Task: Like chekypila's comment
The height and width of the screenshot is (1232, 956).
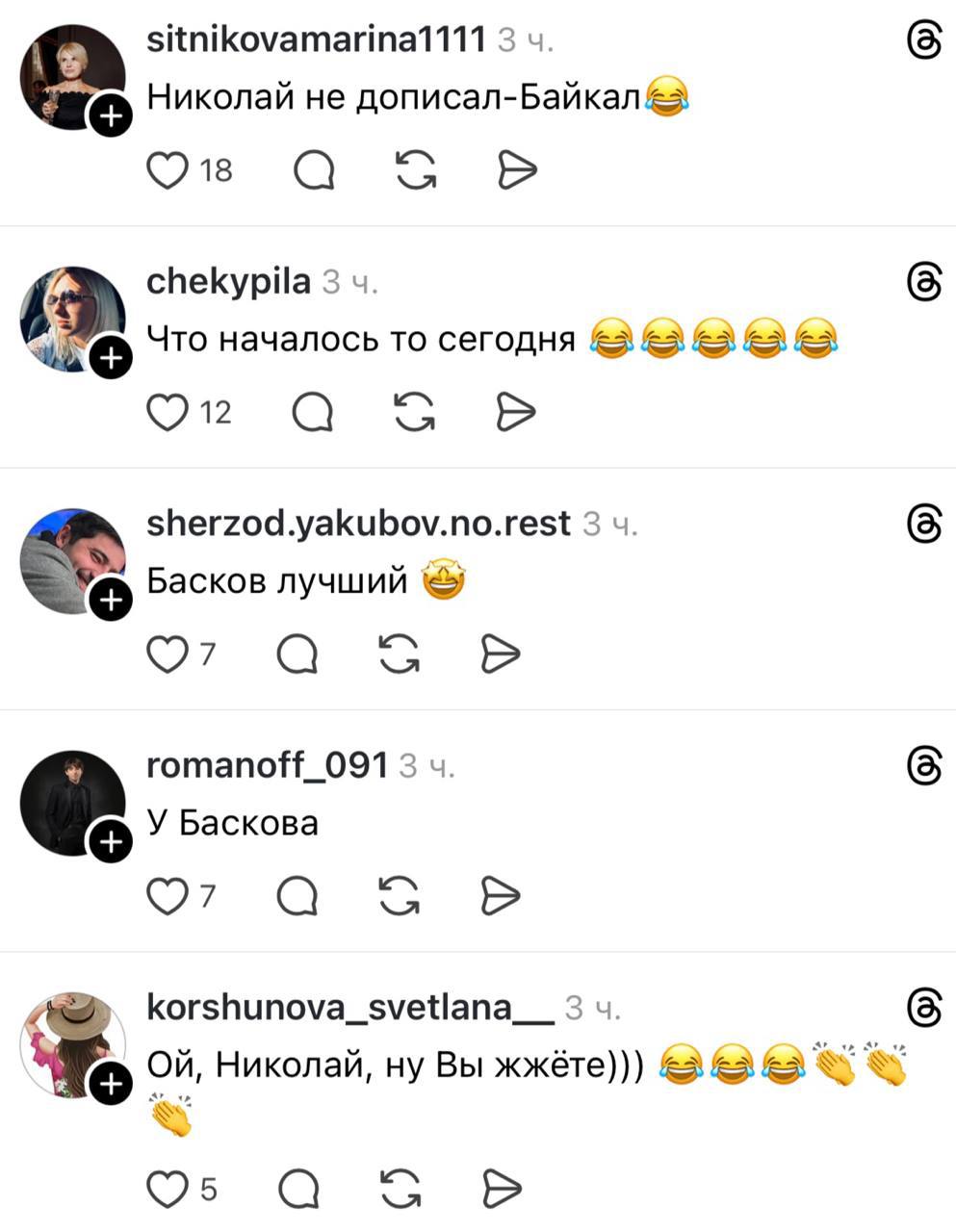Action: (167, 413)
